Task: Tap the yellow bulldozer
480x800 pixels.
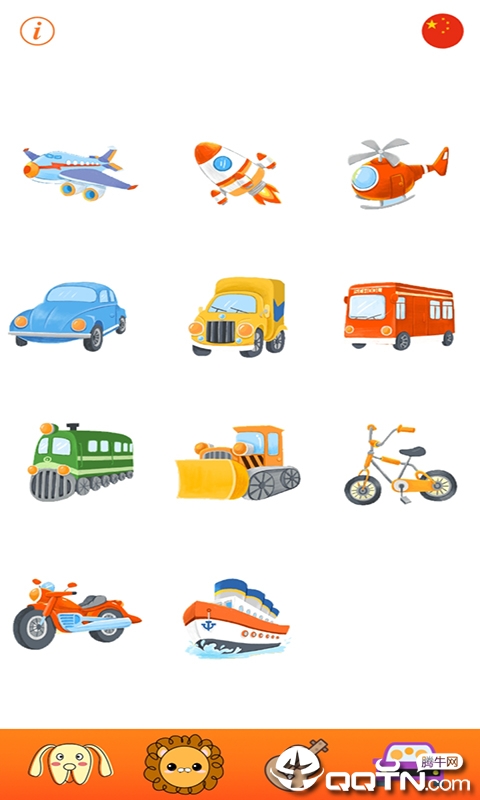Action: pos(238,463)
